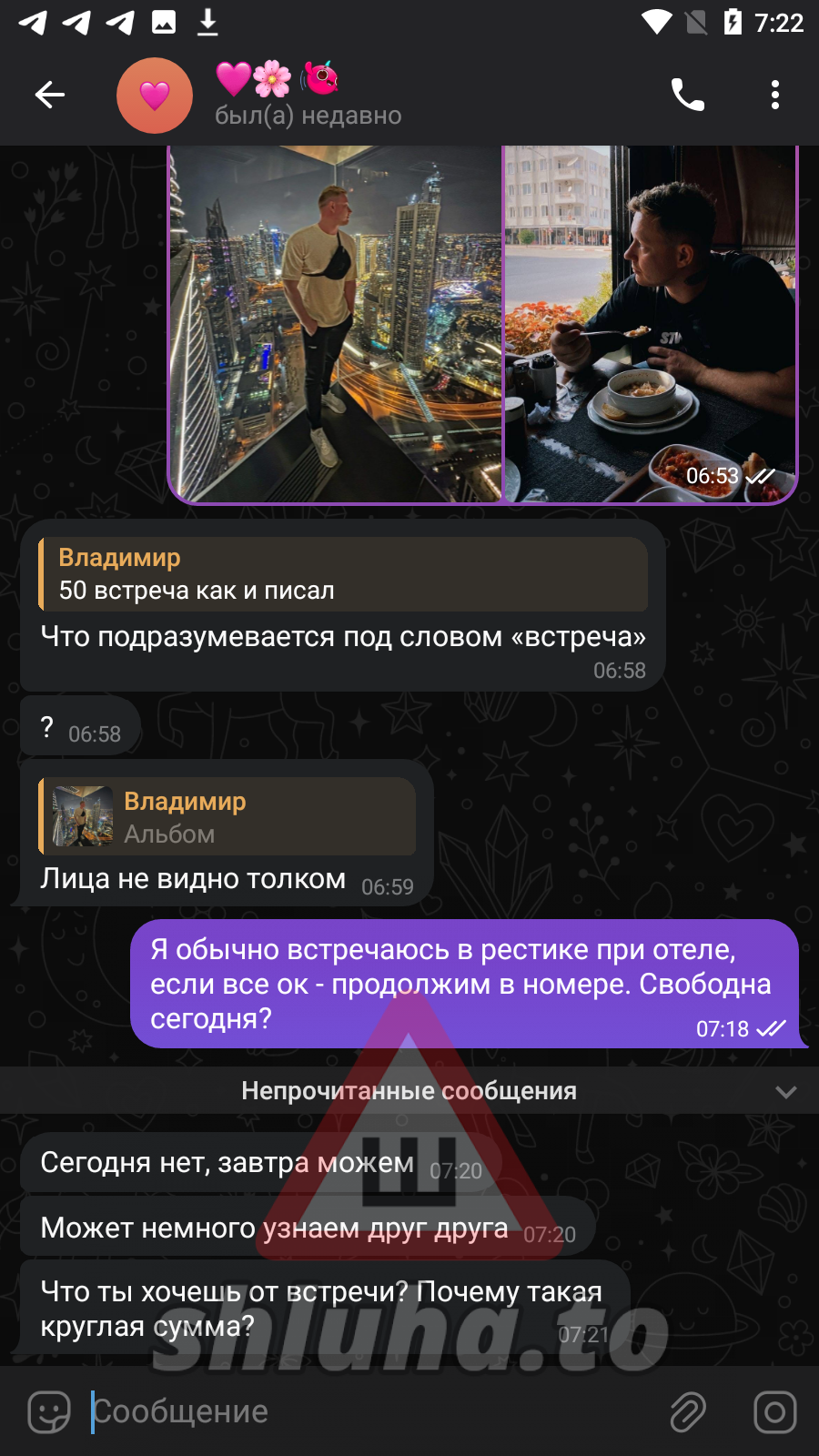
Task: Open the emoji and sticker panel
Action: pyautogui.click(x=49, y=1411)
